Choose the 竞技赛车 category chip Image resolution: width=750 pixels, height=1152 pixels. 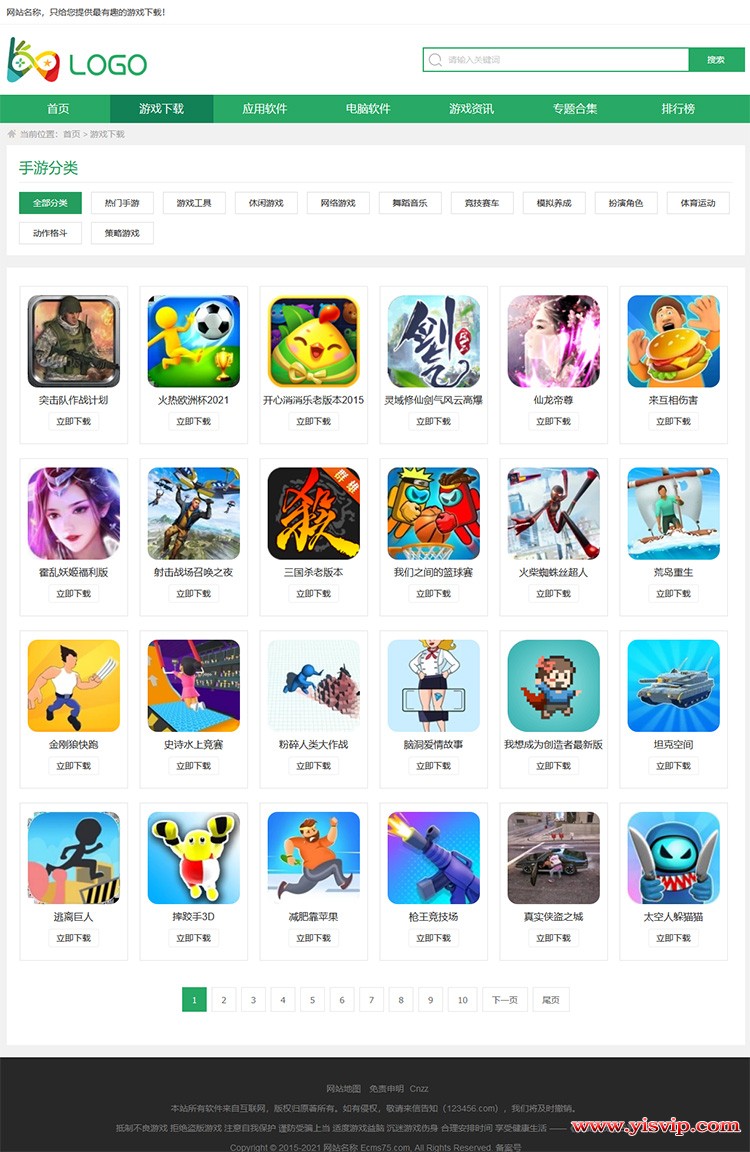[x=482, y=203]
